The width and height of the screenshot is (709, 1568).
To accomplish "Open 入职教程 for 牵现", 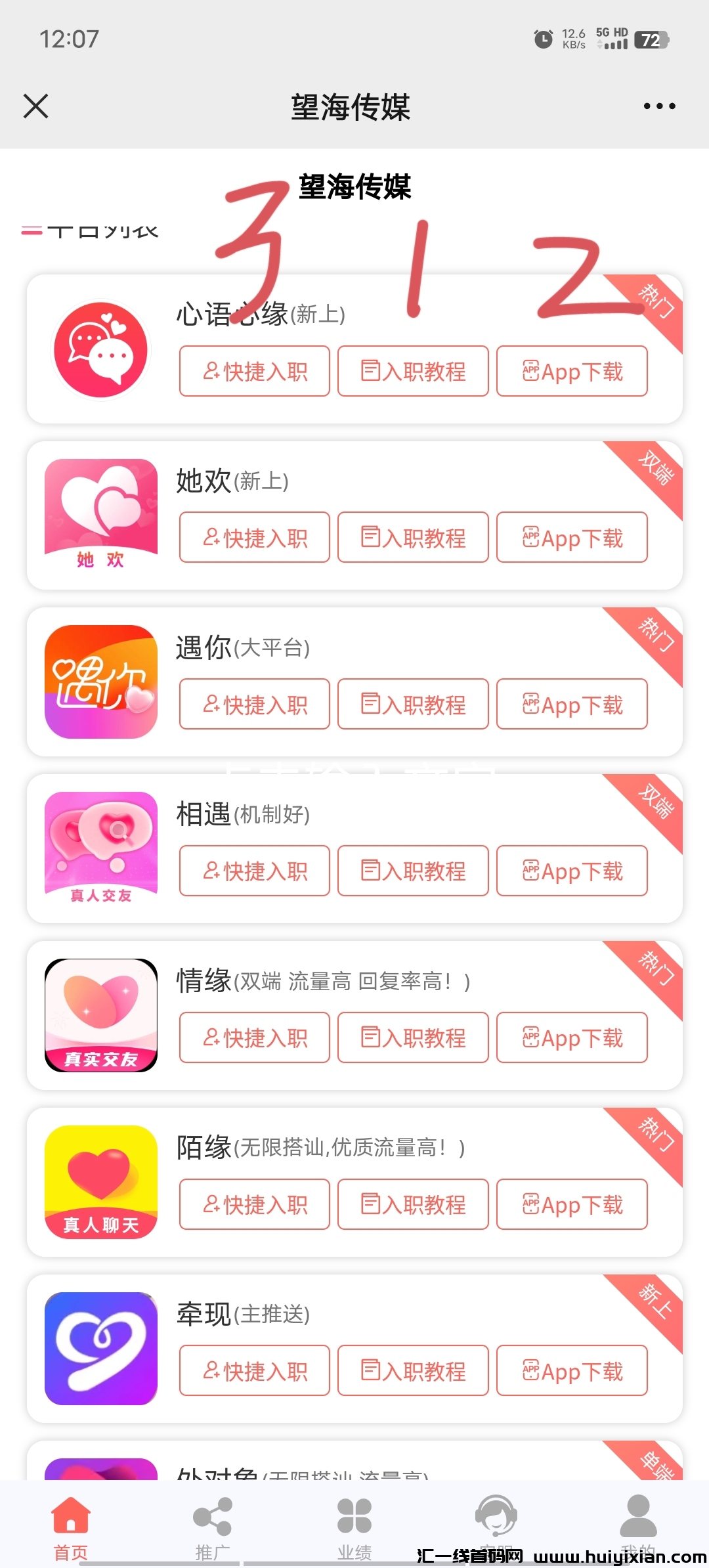I will coord(413,1371).
